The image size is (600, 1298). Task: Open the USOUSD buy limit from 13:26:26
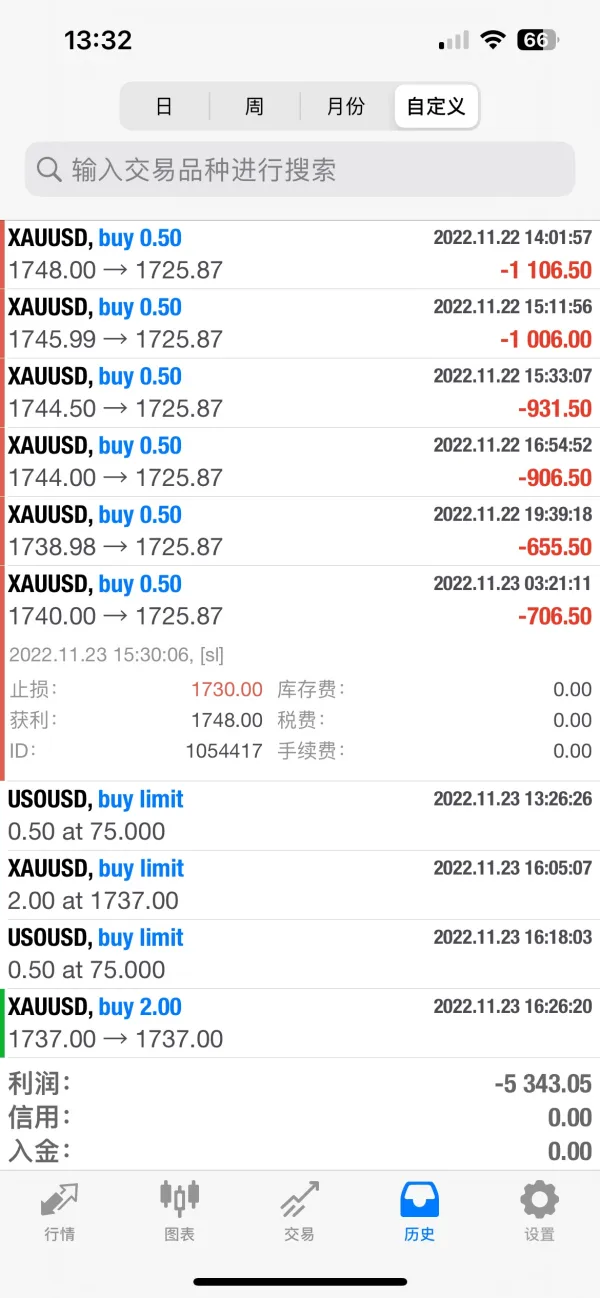(300, 815)
